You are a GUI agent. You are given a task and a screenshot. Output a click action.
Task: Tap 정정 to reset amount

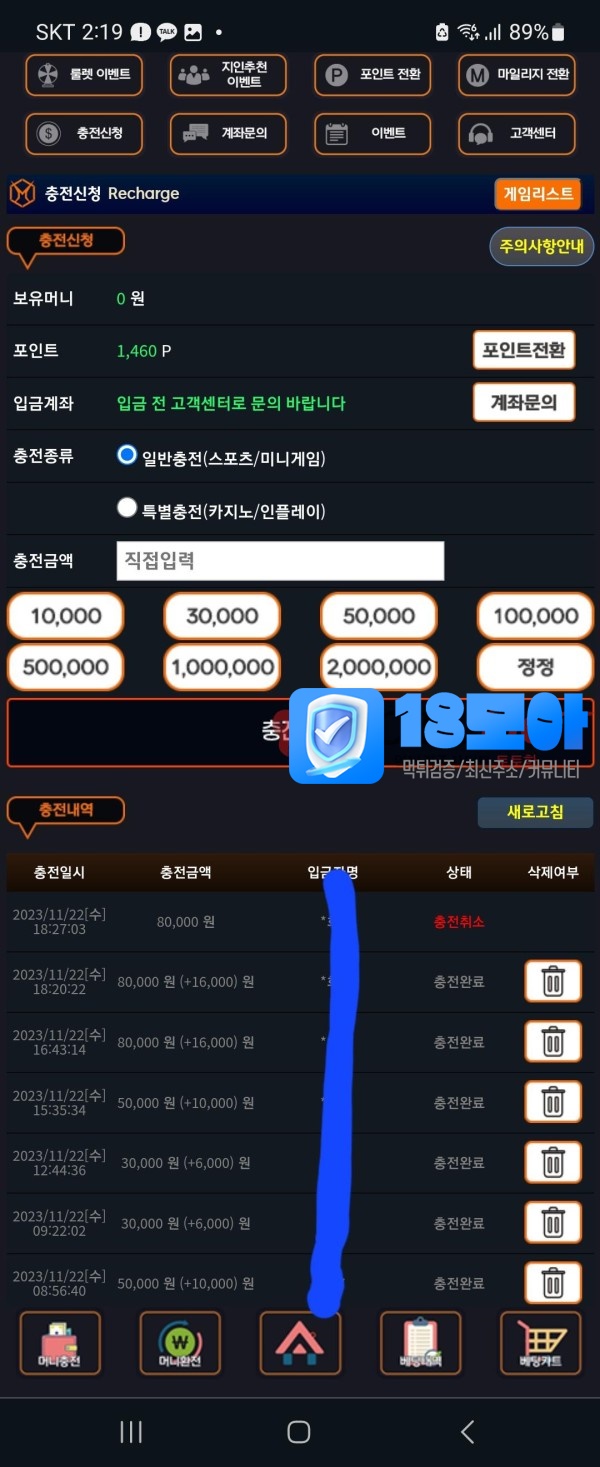(535, 667)
